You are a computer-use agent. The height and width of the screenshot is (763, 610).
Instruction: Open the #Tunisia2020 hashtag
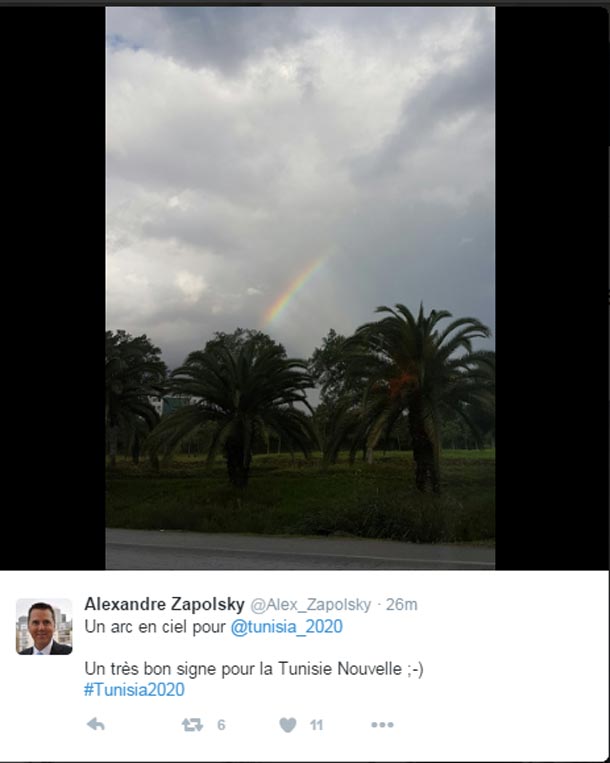click(135, 689)
